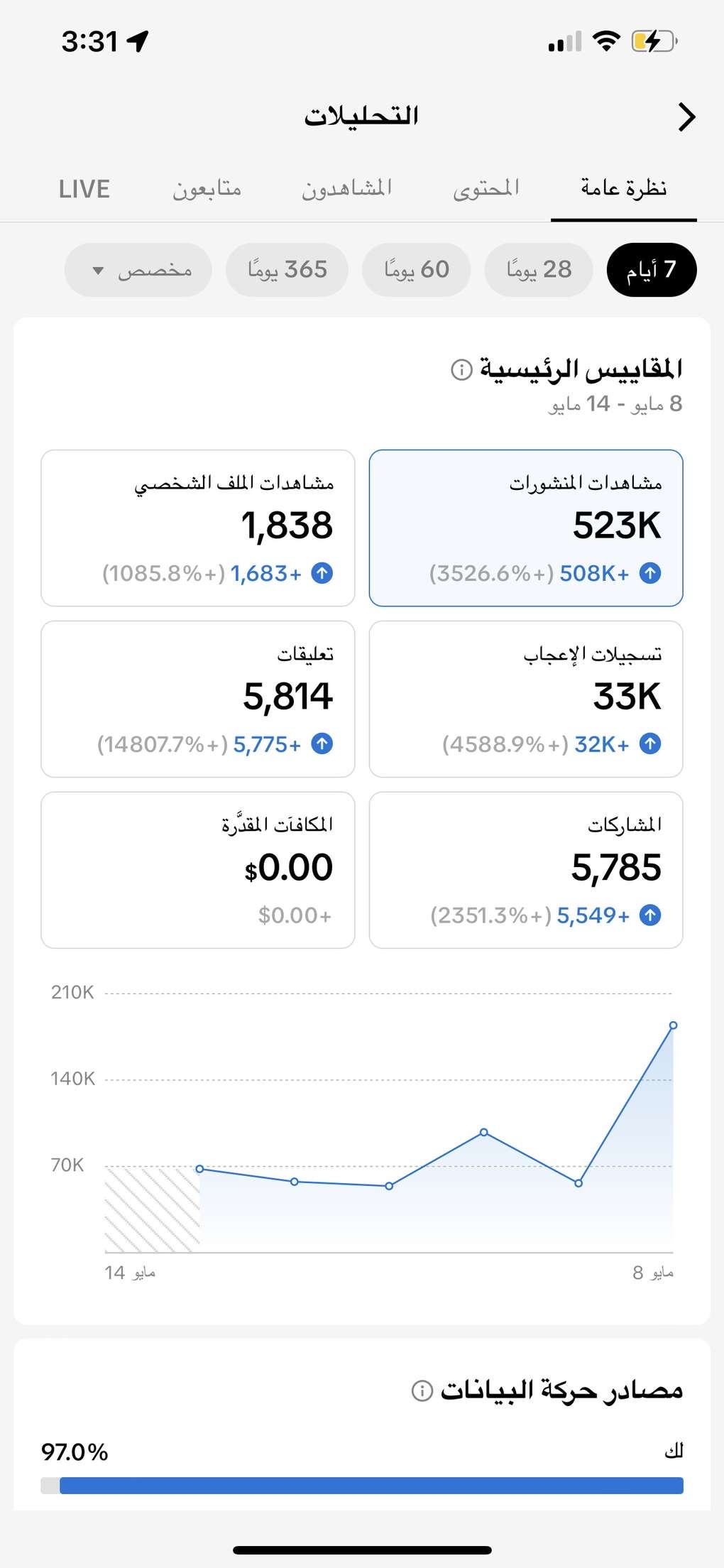Open the المكافآت المقدّرة card

[198, 870]
